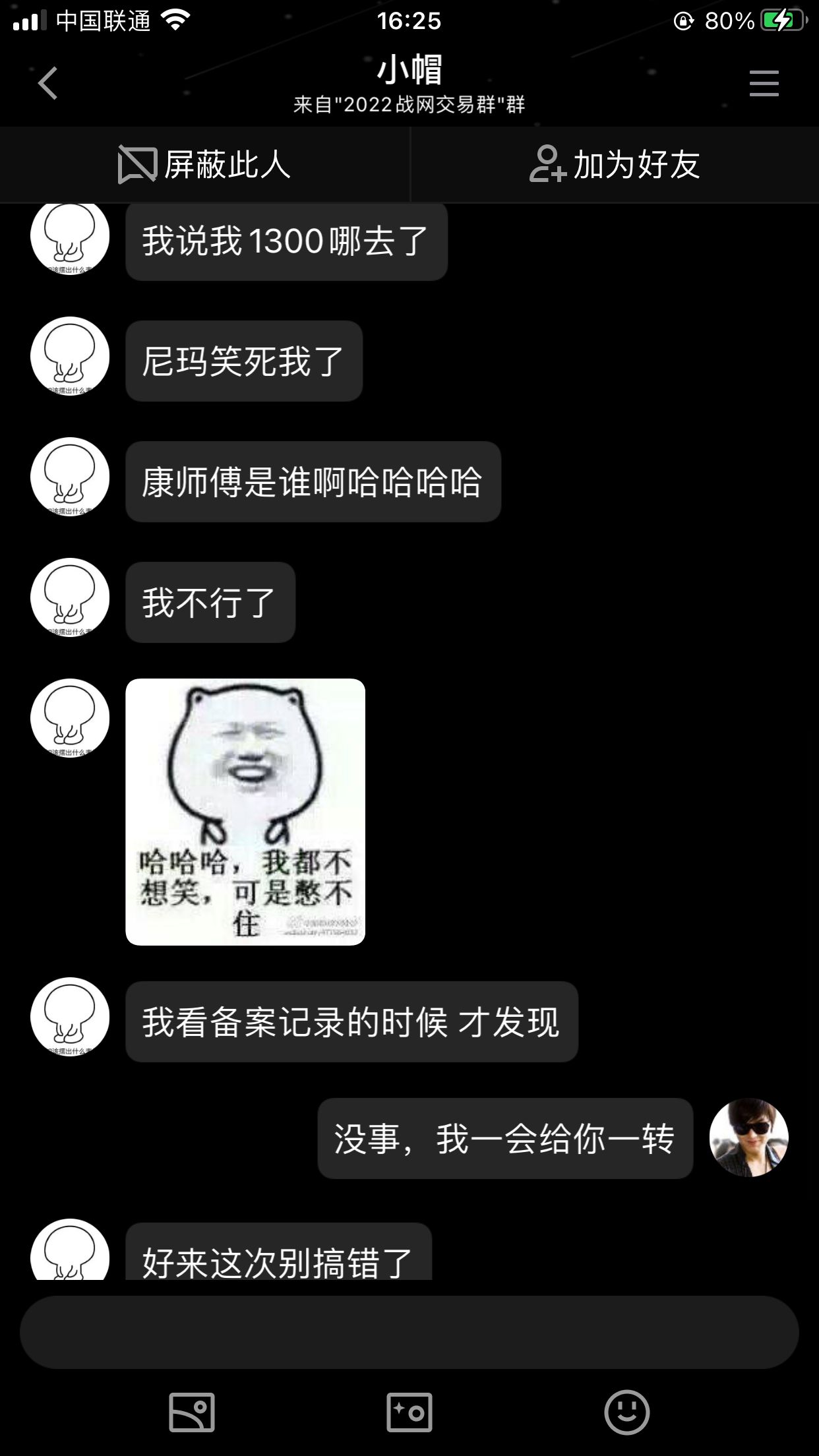Open the emoji picker
The width and height of the screenshot is (819, 1456).
coord(626,1412)
